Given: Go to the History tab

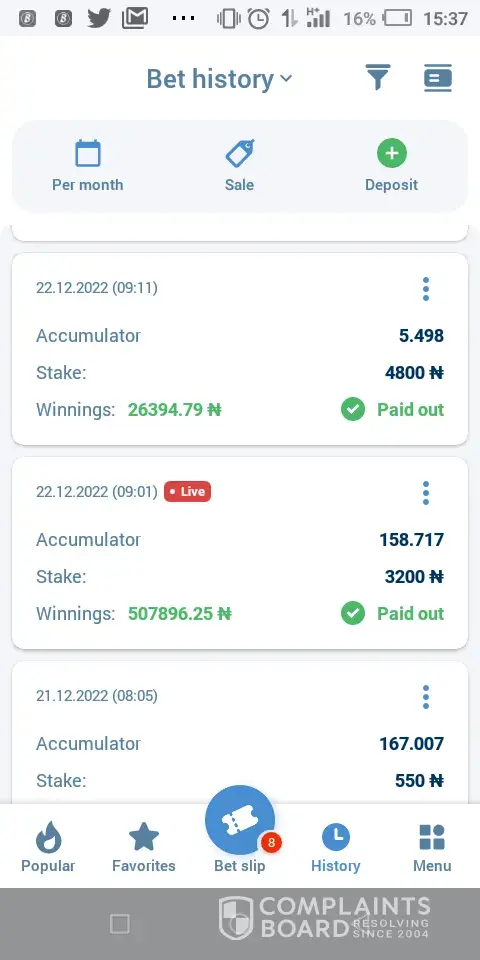Looking at the screenshot, I should [x=336, y=847].
